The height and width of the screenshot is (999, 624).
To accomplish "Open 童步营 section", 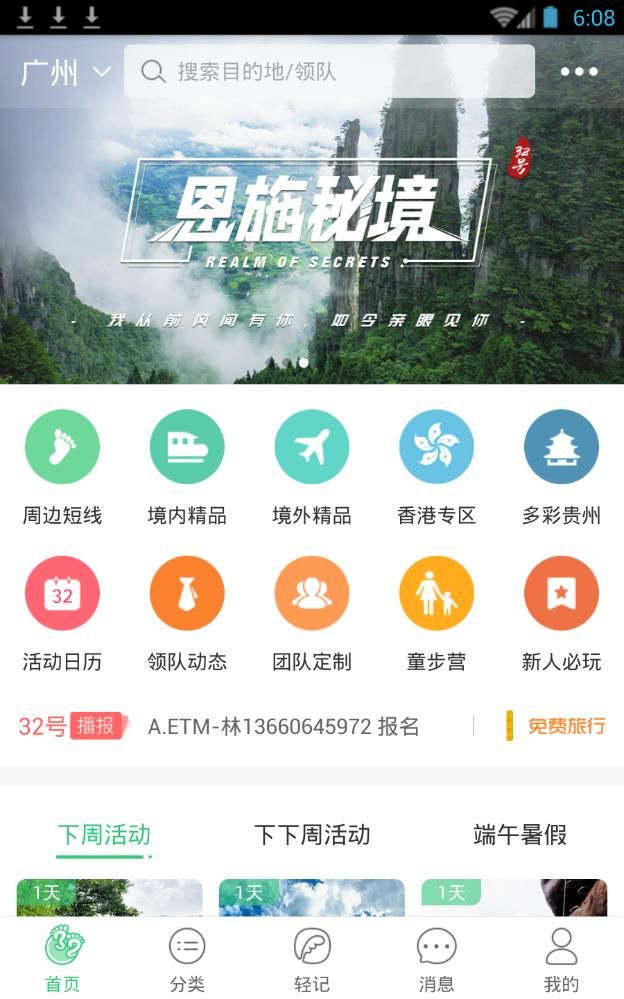I will (436, 612).
